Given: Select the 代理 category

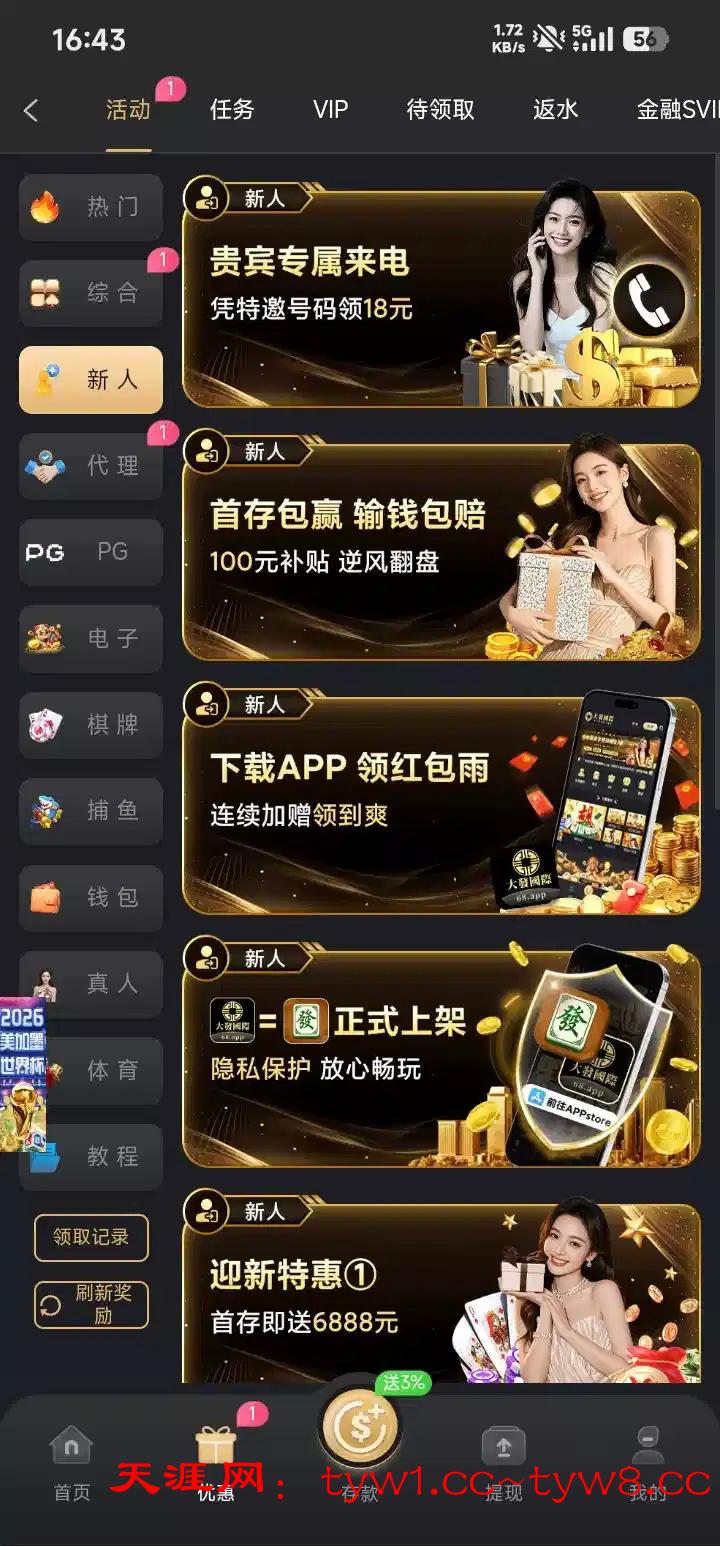Looking at the screenshot, I should 91,466.
